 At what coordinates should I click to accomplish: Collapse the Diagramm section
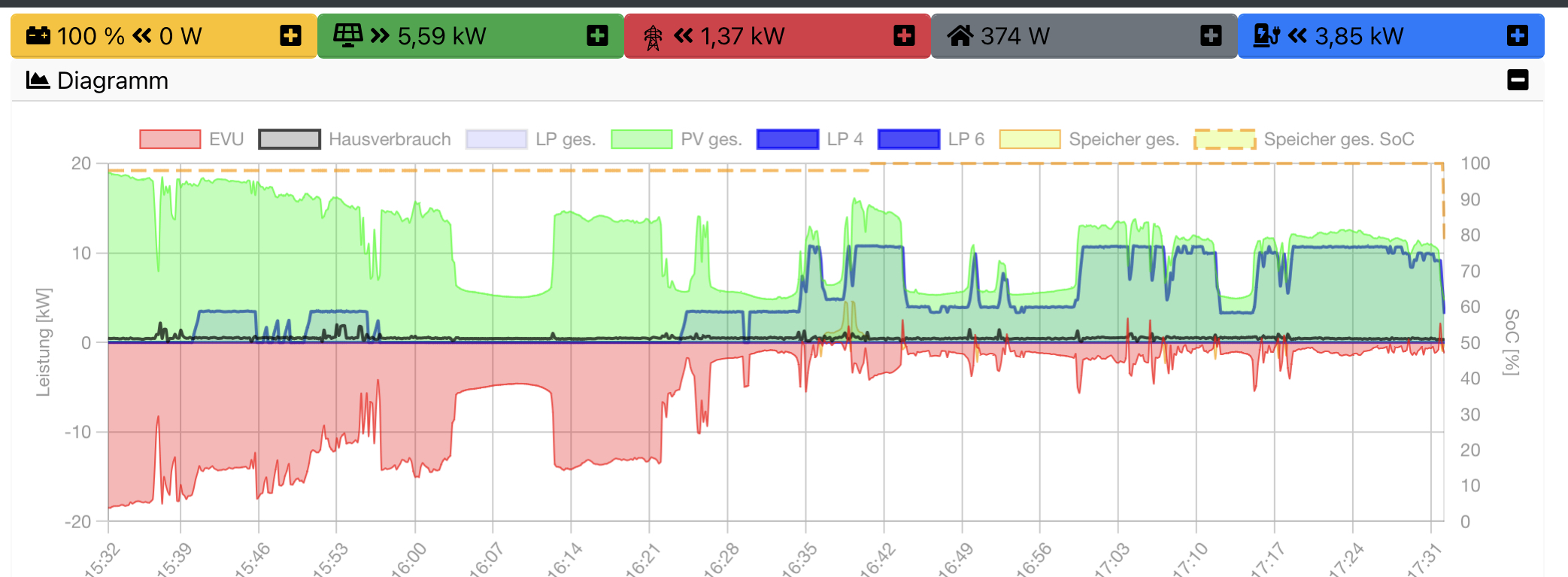1518,80
